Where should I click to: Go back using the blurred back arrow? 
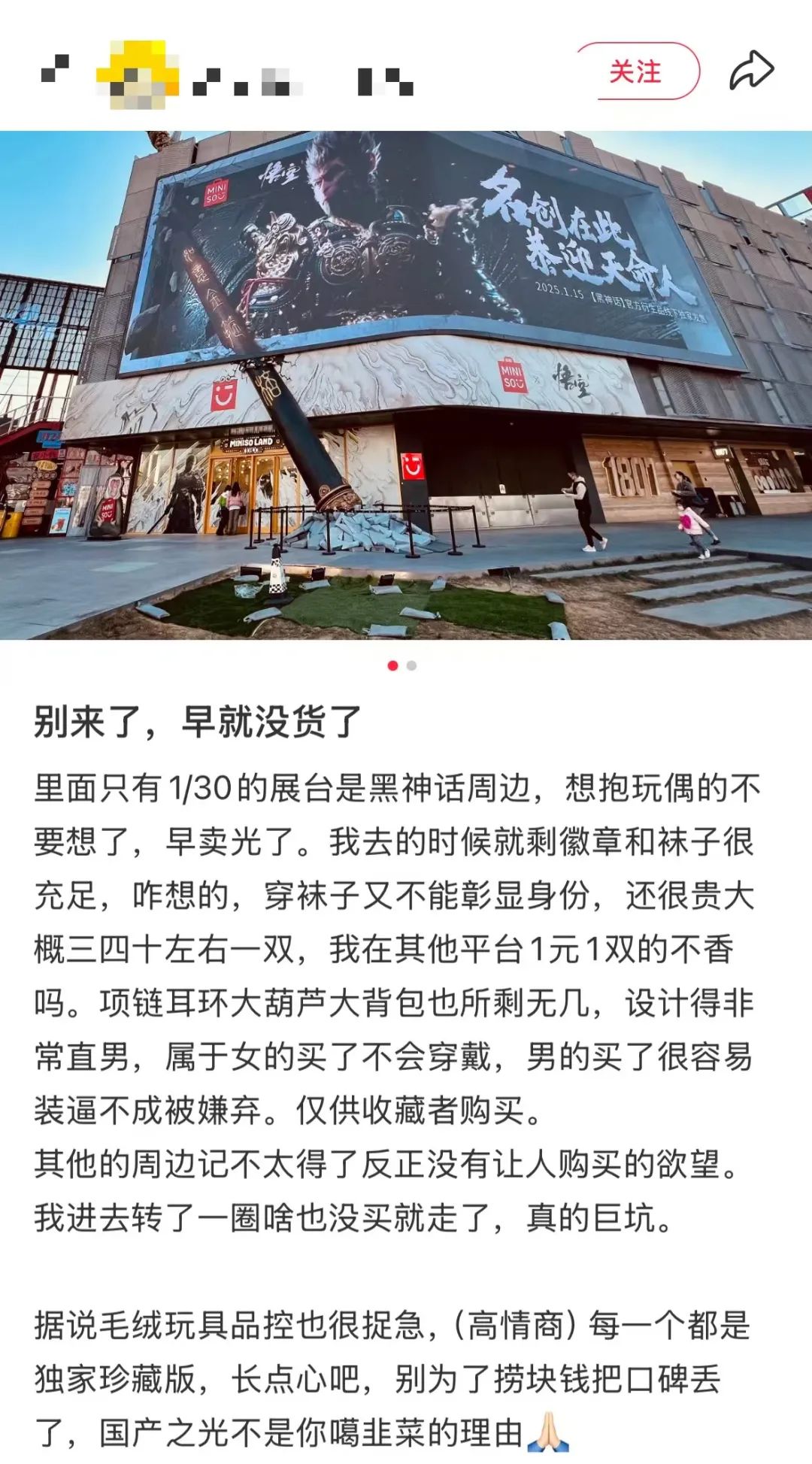(x=54, y=70)
